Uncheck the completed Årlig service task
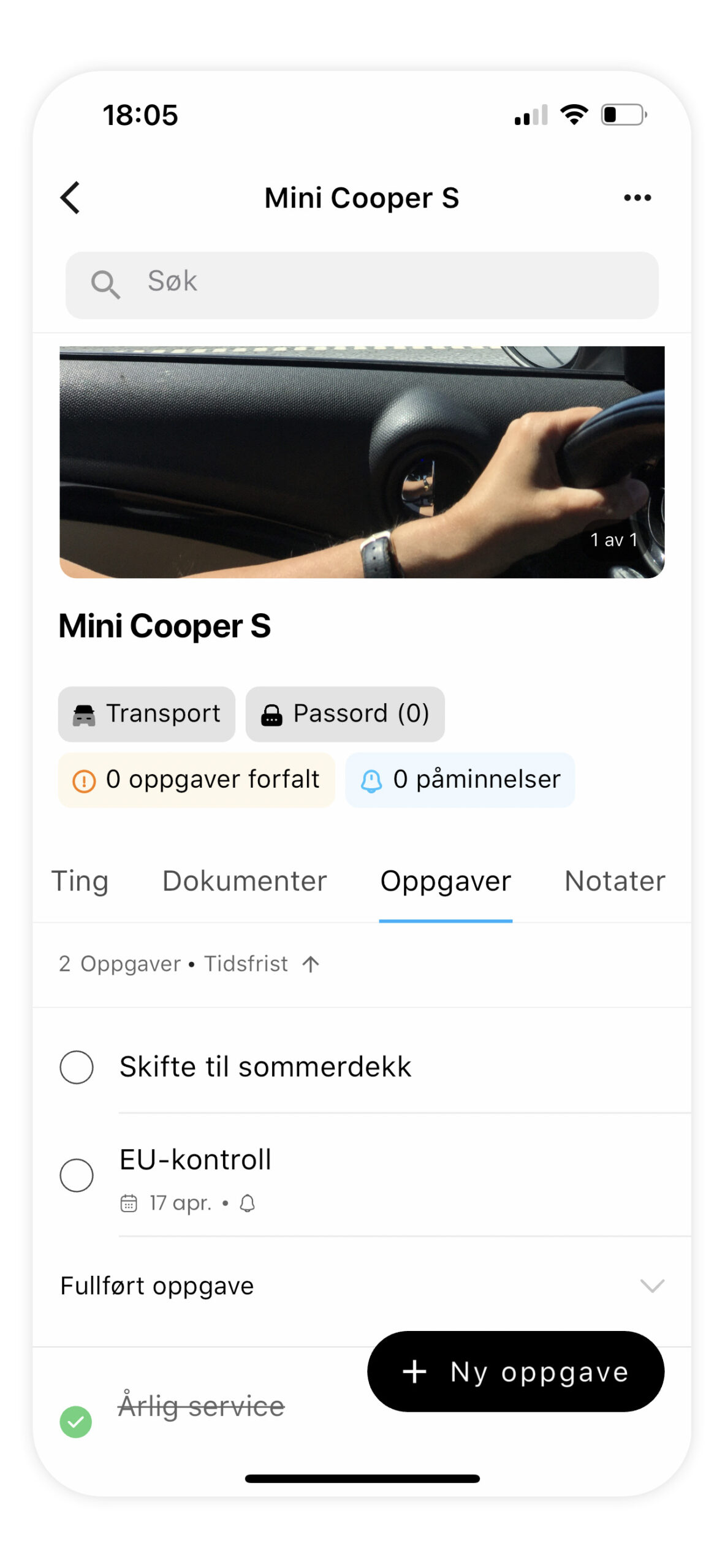This screenshot has width=725, height=1568. click(76, 1421)
